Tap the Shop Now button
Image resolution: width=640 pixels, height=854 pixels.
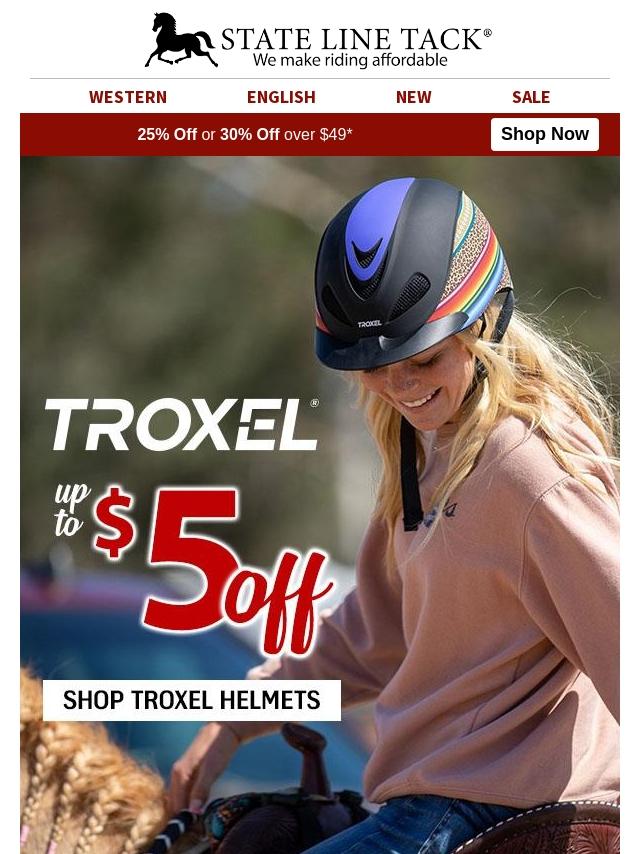click(x=544, y=134)
